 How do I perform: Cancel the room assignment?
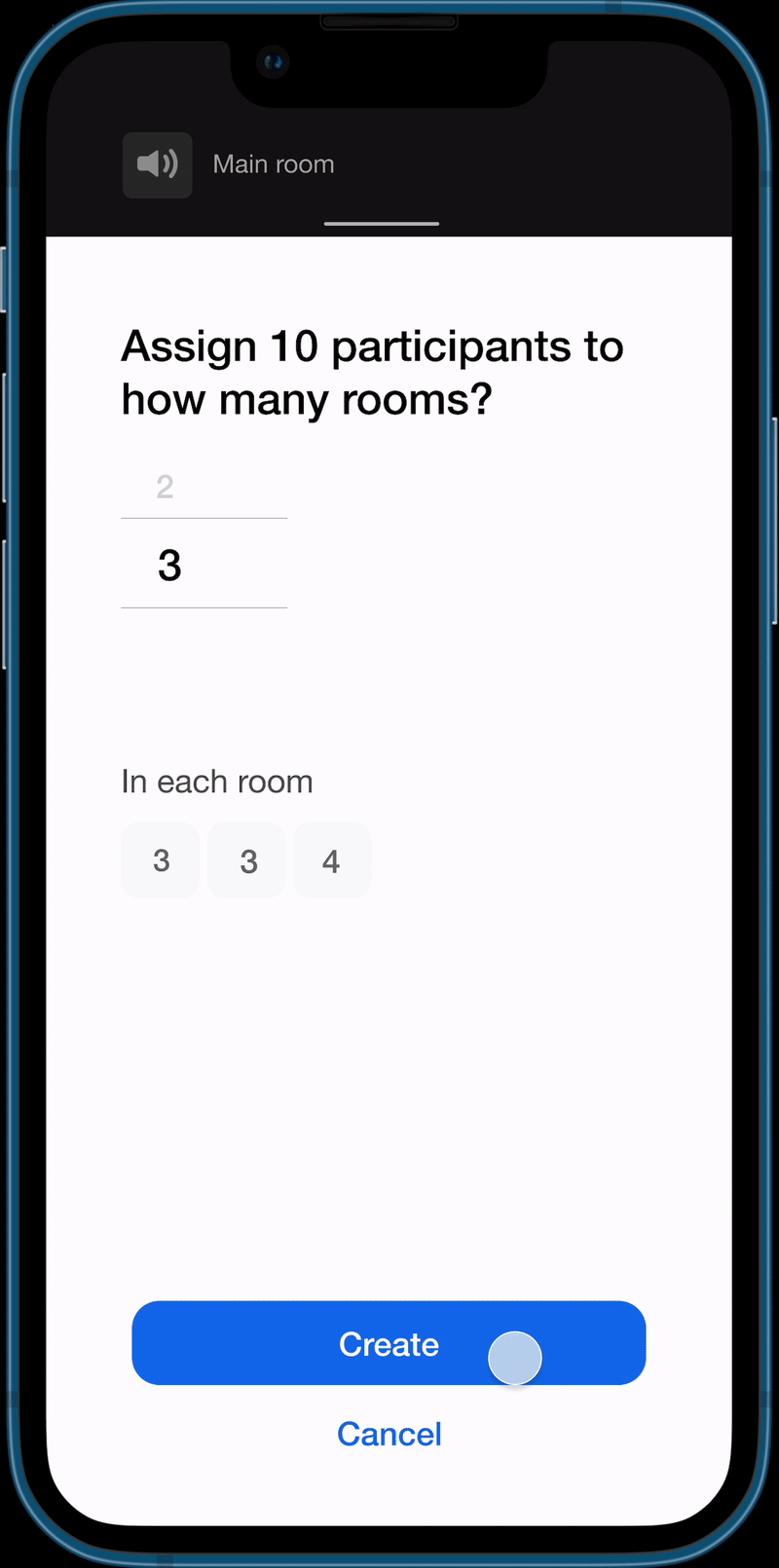389,1434
